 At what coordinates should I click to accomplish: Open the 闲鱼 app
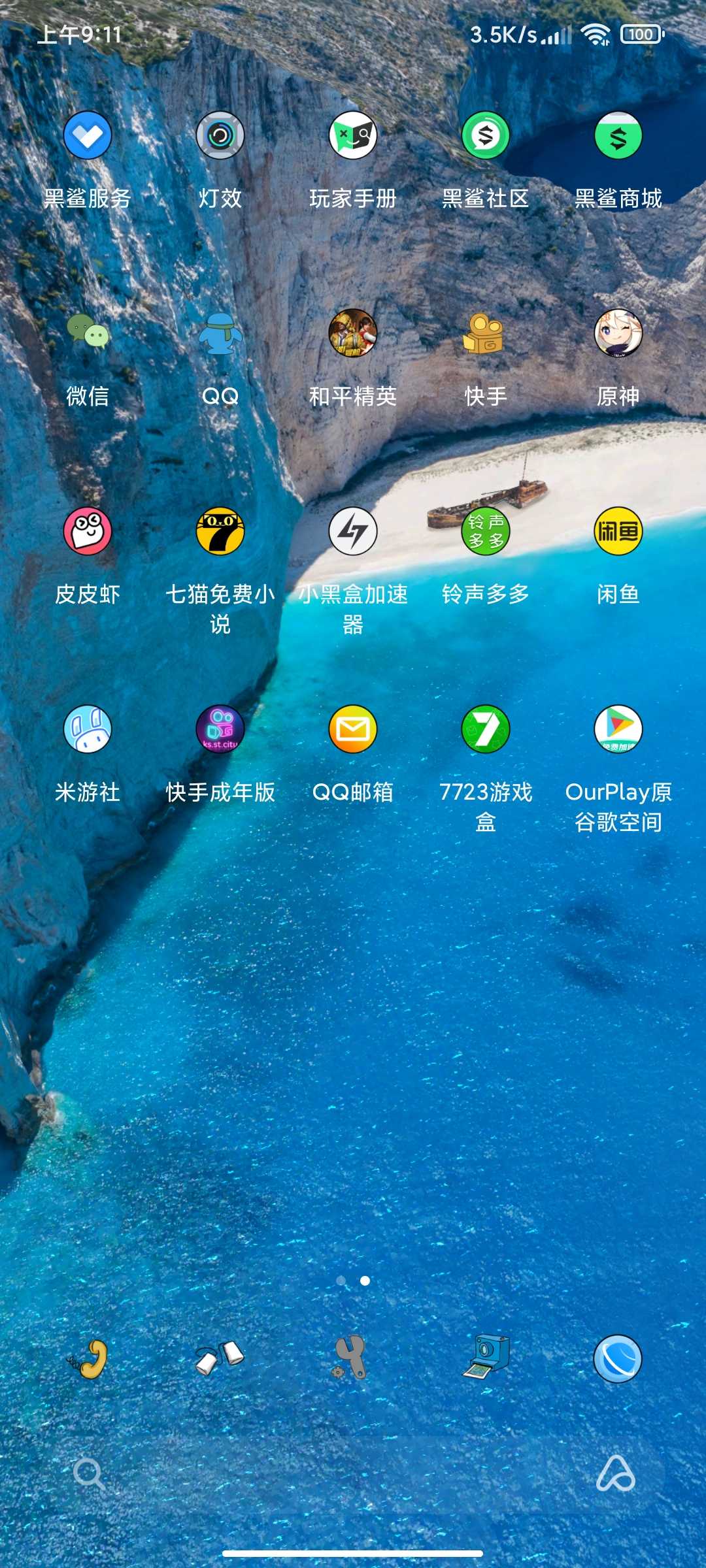coord(618,532)
